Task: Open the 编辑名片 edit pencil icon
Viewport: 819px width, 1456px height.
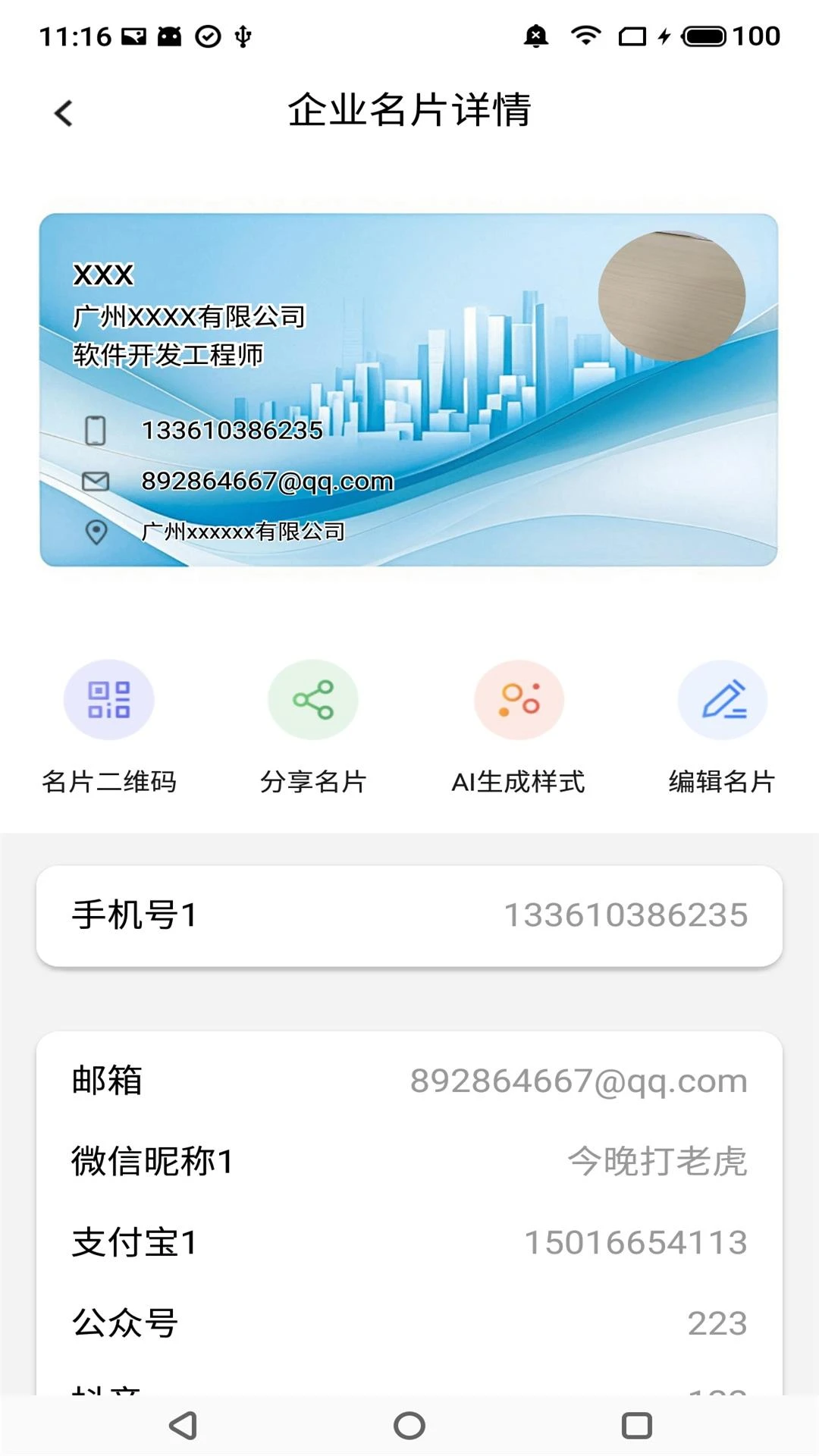Action: point(723,698)
